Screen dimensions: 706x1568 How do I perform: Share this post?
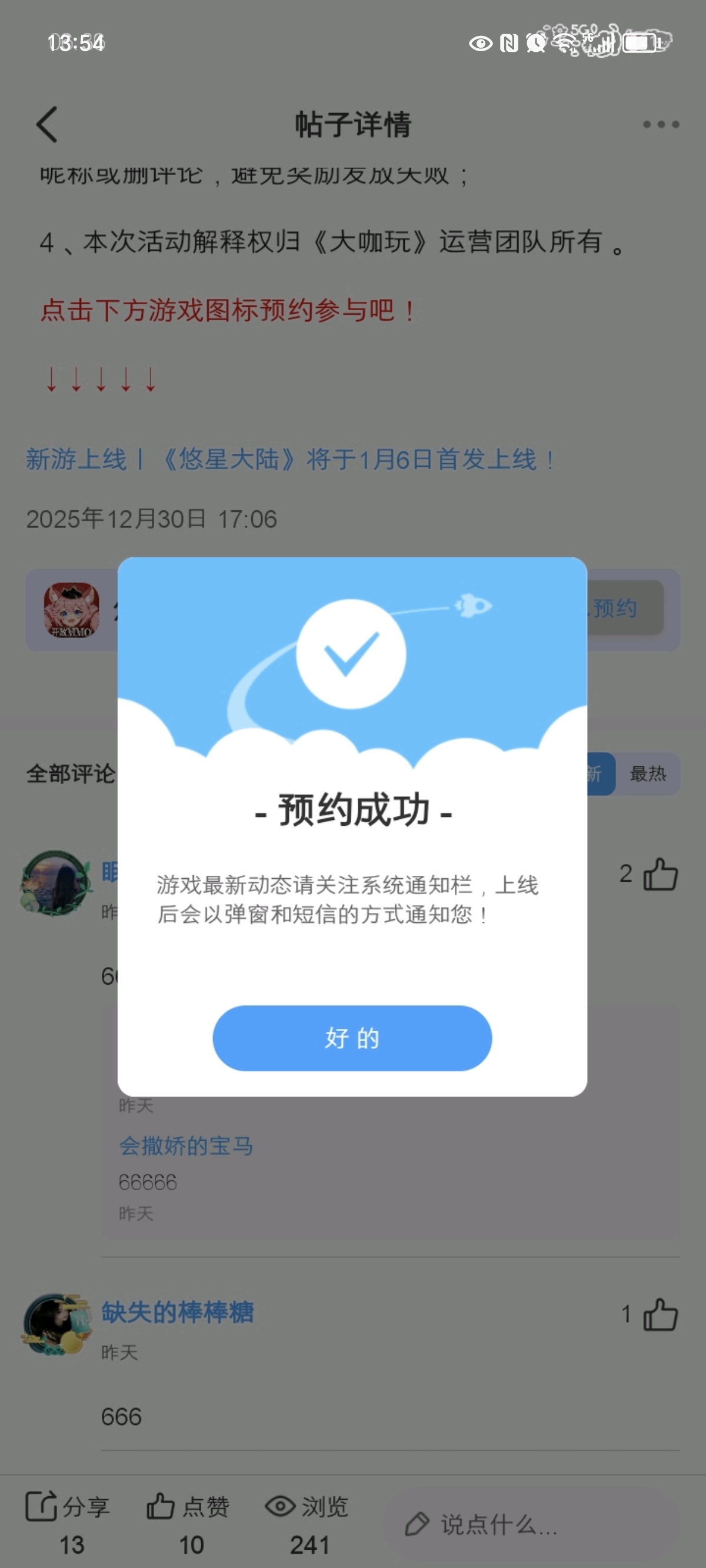(68, 1507)
